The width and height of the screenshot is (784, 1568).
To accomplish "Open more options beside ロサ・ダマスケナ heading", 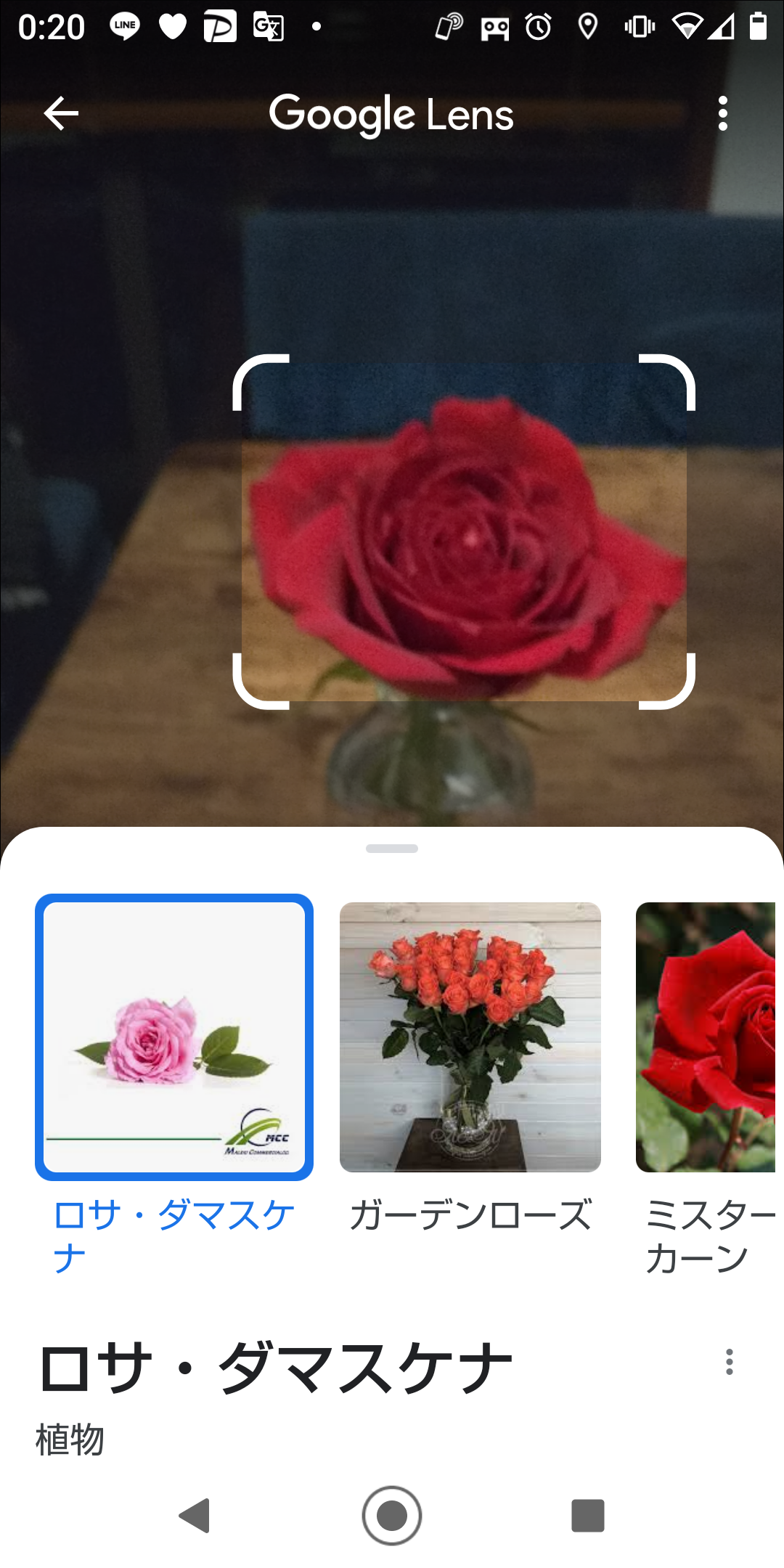I will (729, 1362).
